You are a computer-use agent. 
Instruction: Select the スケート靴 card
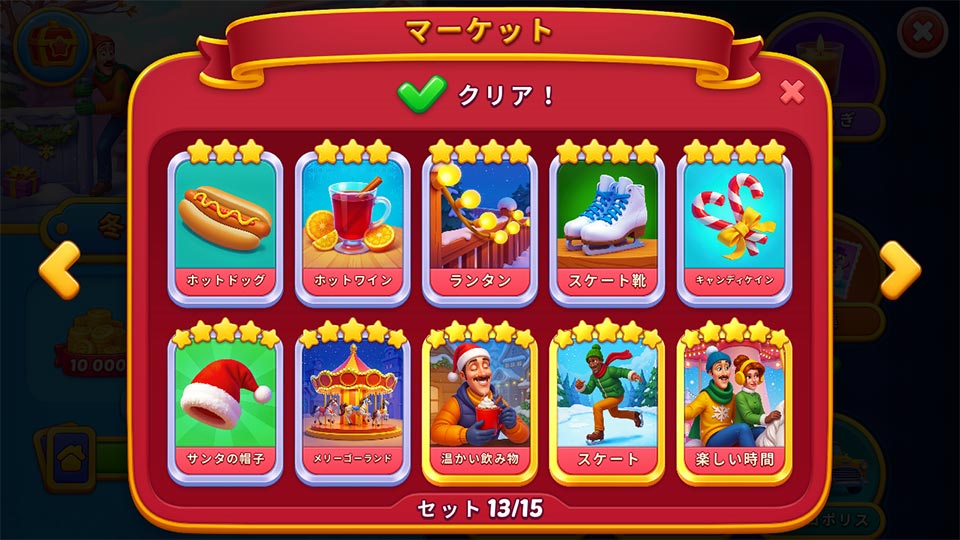(x=607, y=225)
